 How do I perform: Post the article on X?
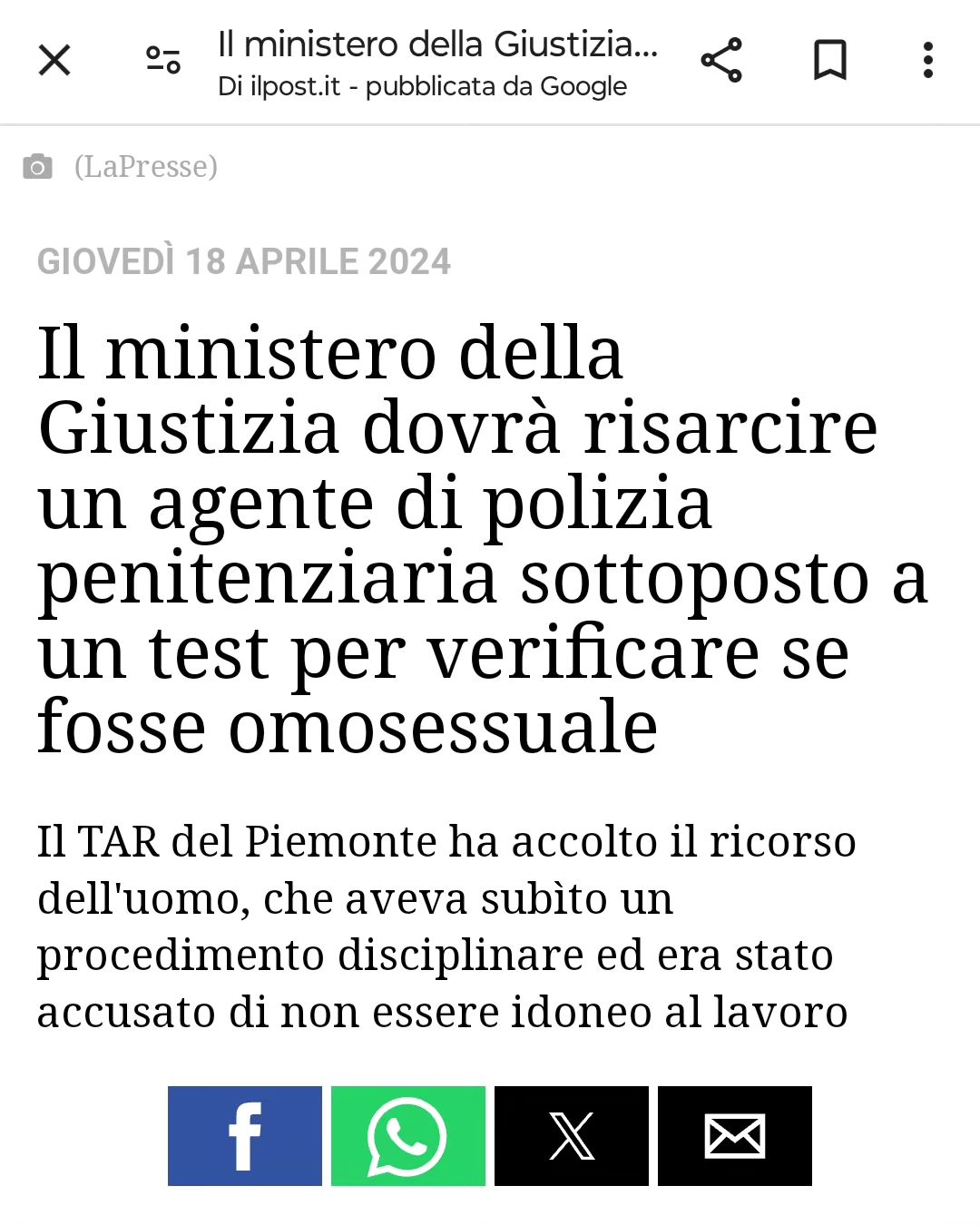[x=572, y=1135]
